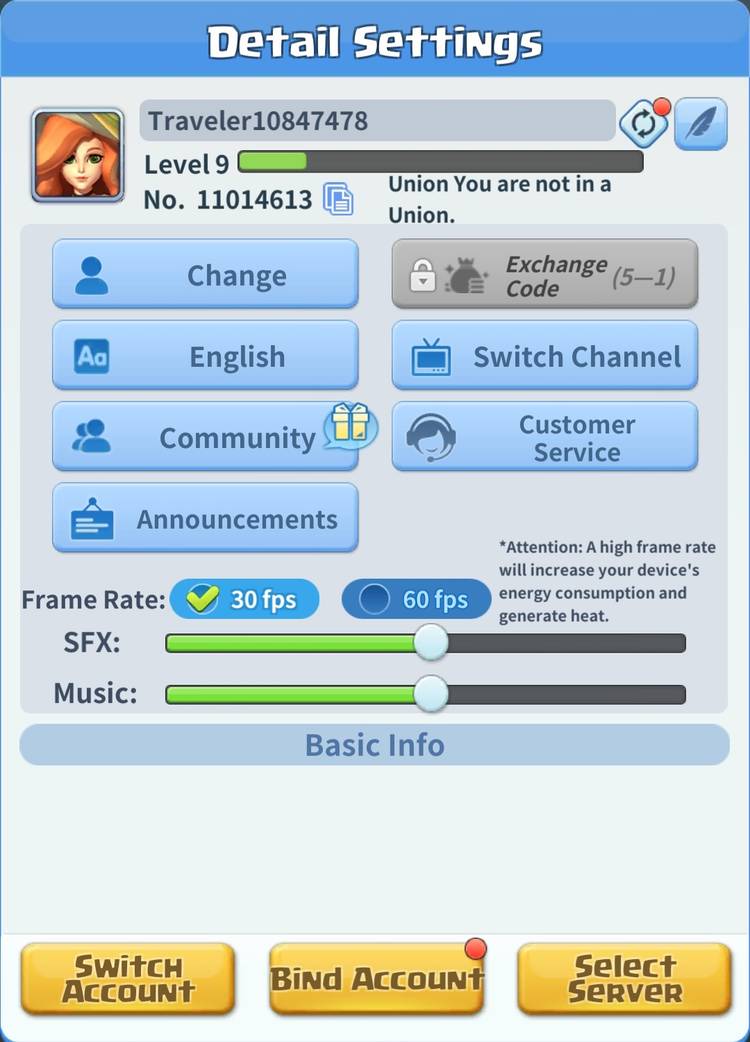Screen dimensions: 750x1042
Task: Select the 30 fps frame rate
Action: (x=245, y=599)
